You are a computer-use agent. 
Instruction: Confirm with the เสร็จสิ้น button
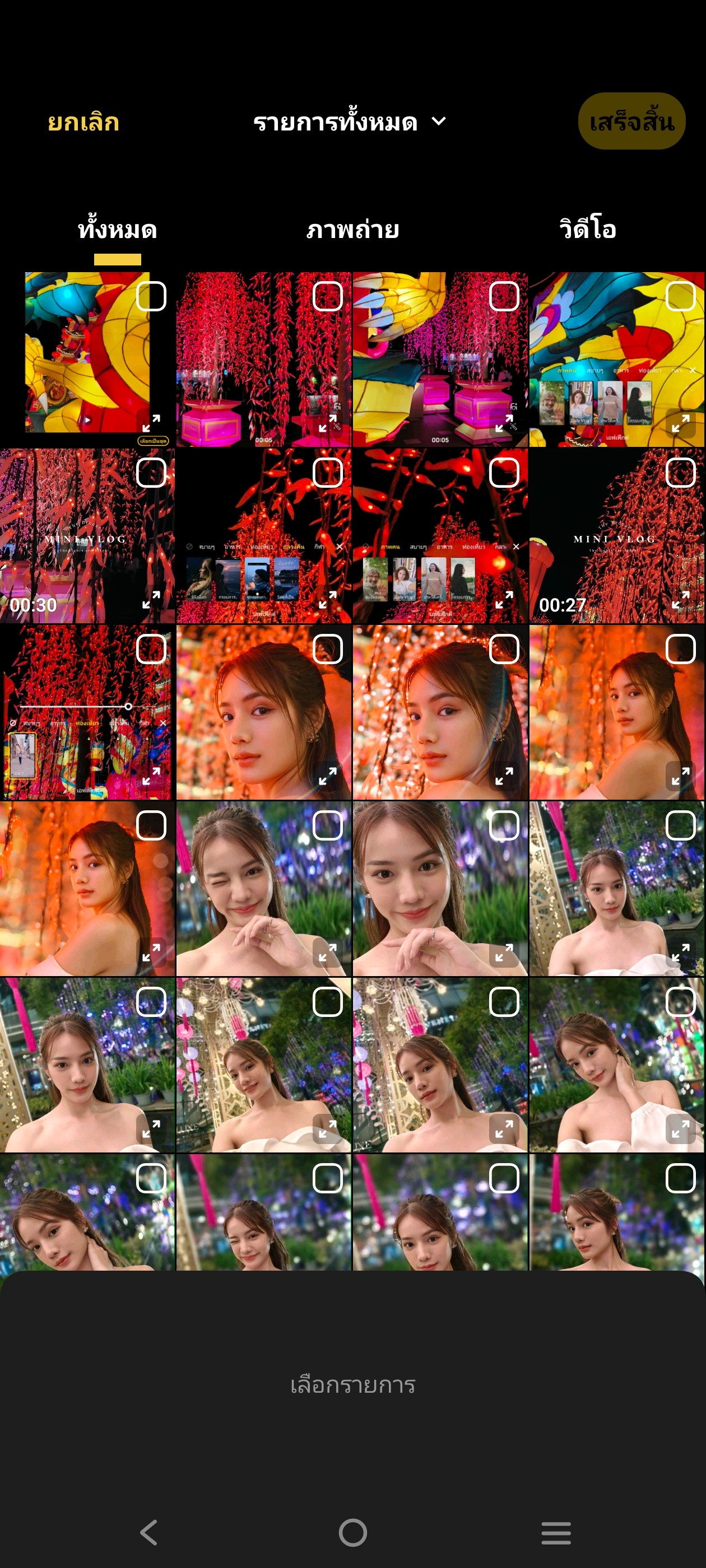(631, 122)
